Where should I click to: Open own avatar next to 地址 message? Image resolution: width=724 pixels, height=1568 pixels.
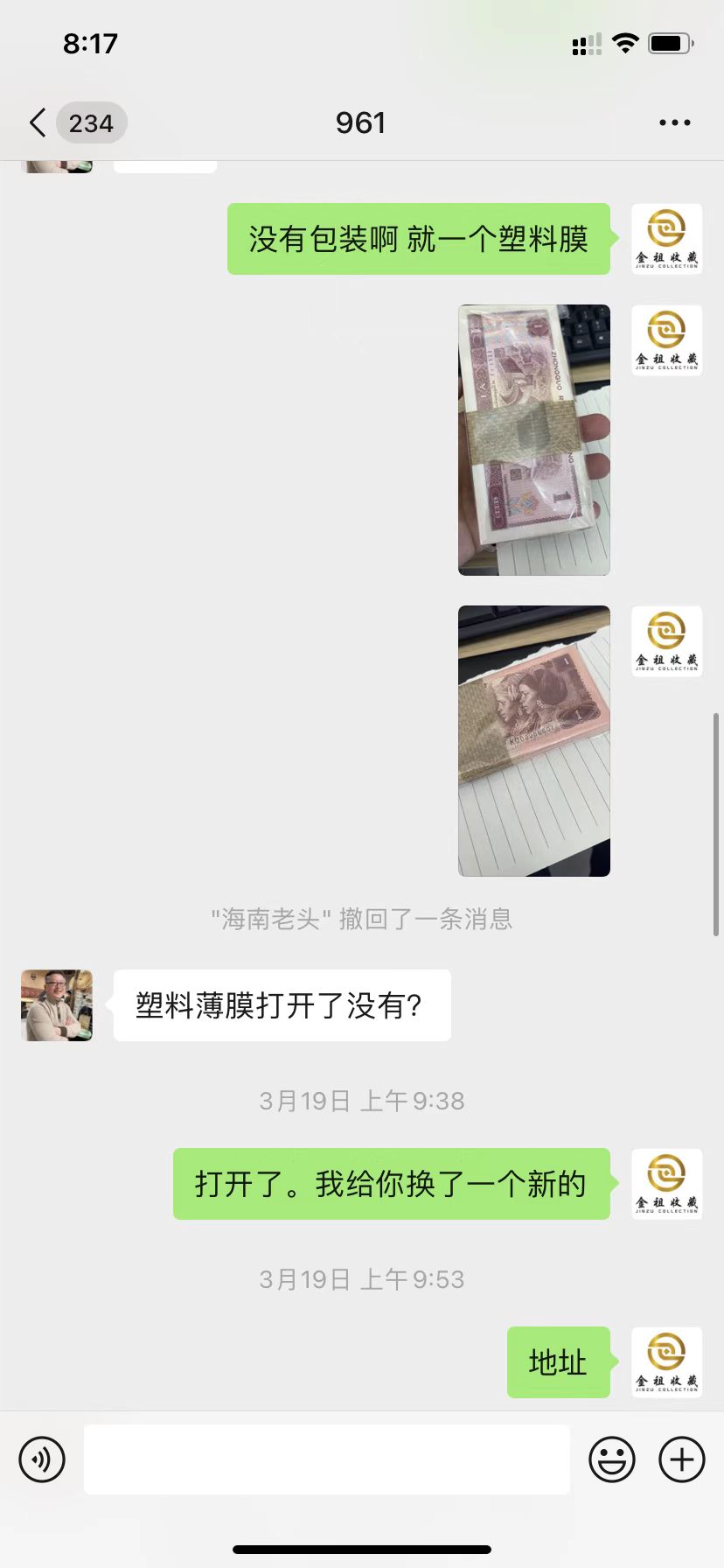(x=667, y=1362)
